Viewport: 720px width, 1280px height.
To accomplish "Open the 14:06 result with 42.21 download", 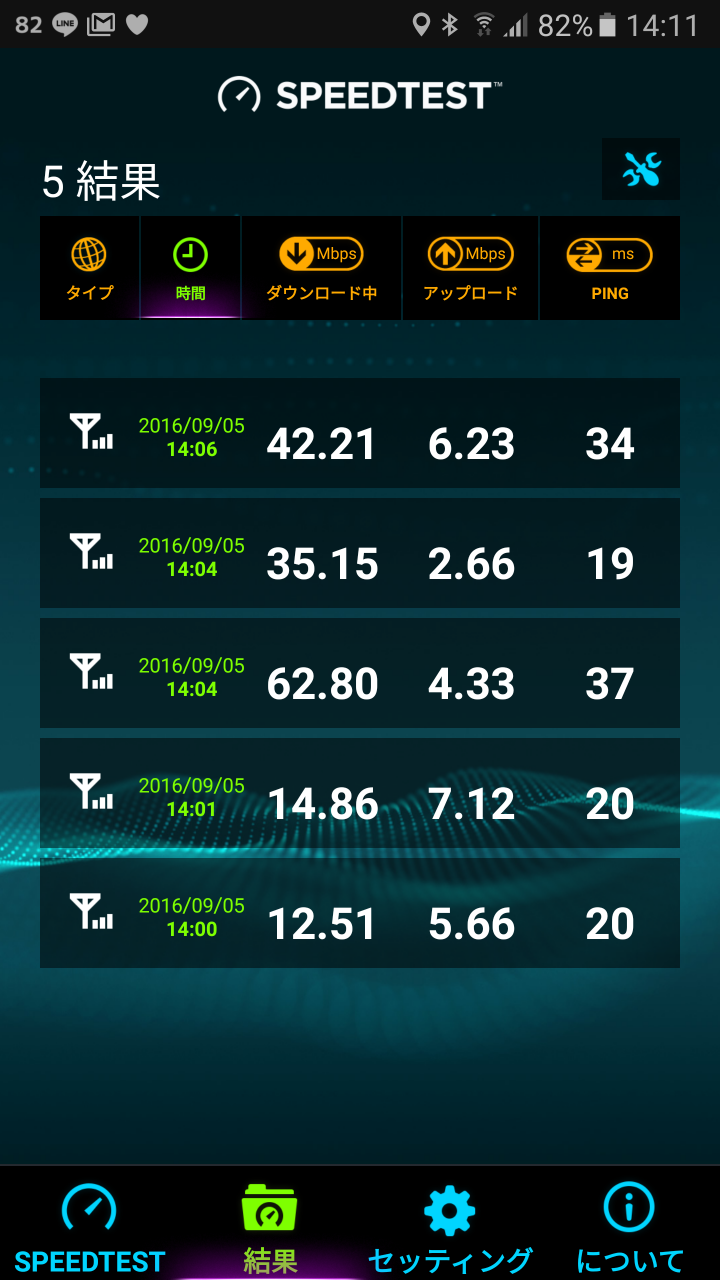I will point(360,433).
